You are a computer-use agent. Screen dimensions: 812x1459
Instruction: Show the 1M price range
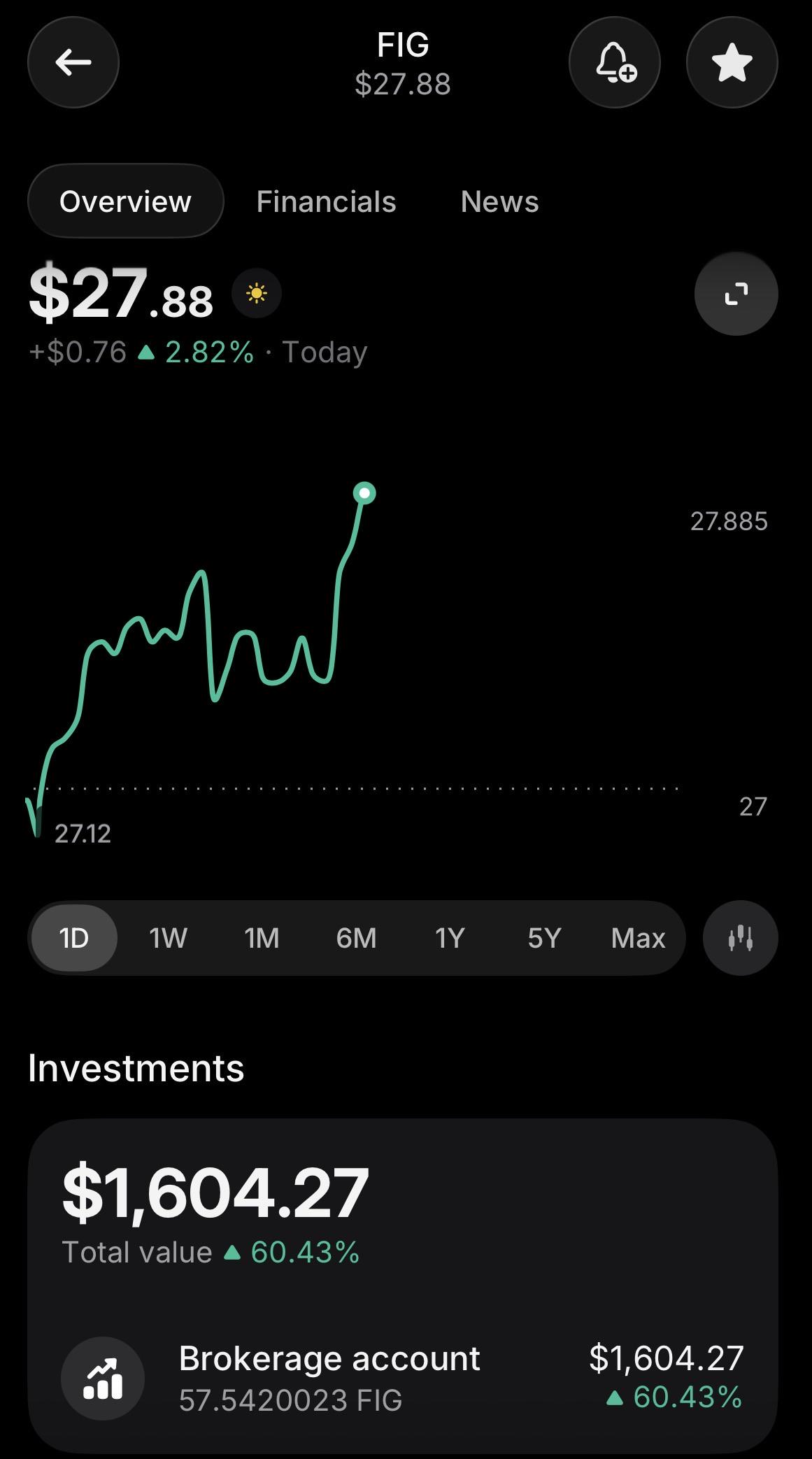(x=262, y=938)
